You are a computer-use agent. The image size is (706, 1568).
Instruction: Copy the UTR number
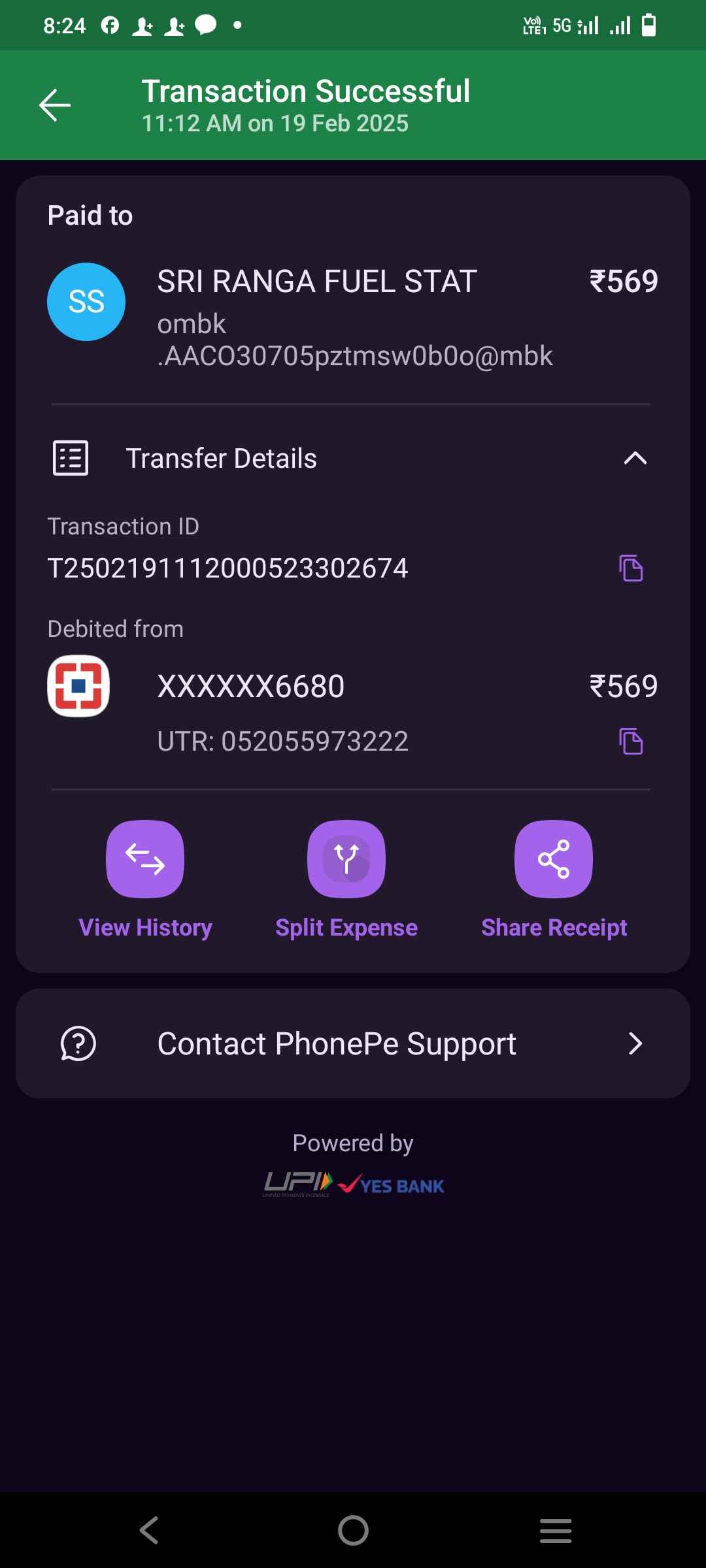click(x=631, y=741)
